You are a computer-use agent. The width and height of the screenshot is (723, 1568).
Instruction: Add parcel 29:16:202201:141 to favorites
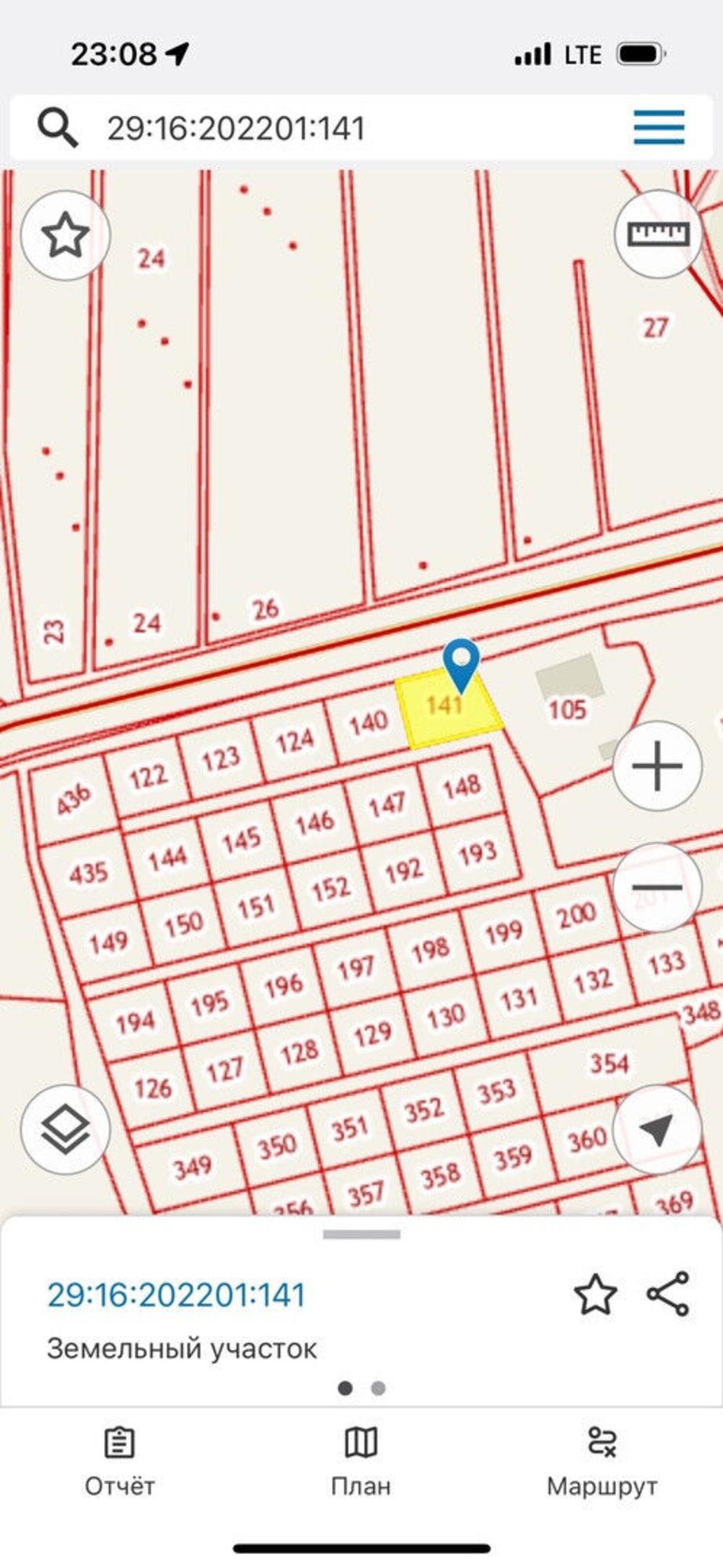pyautogui.click(x=595, y=1294)
